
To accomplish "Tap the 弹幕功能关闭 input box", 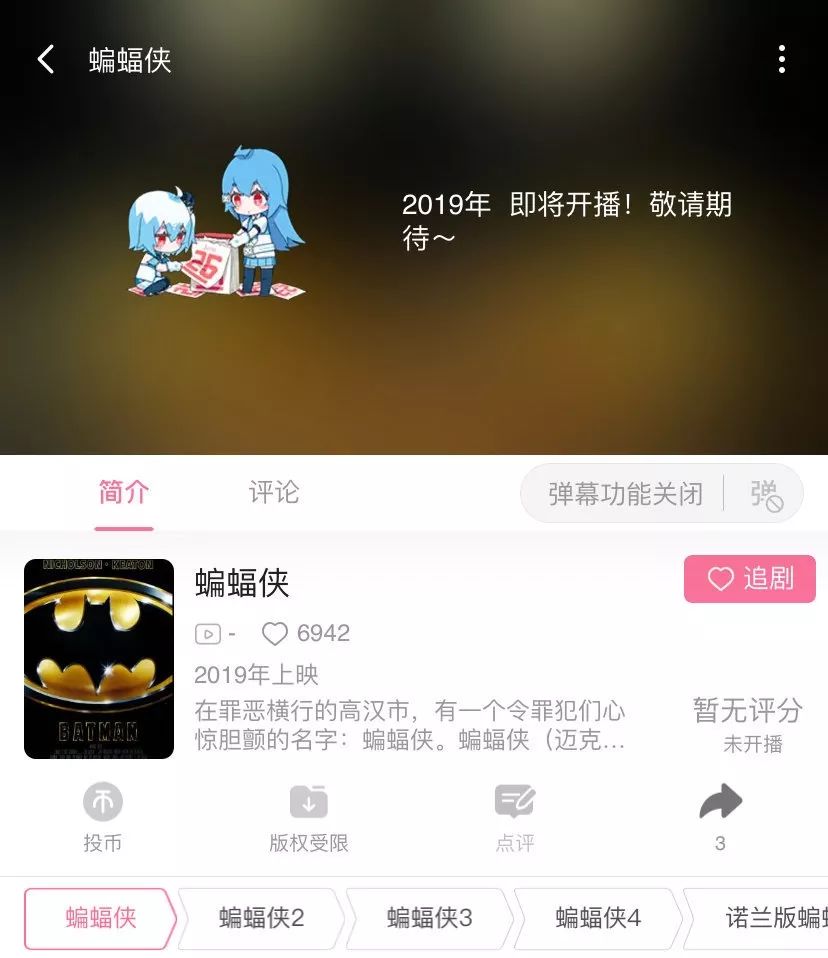I will tap(625, 494).
